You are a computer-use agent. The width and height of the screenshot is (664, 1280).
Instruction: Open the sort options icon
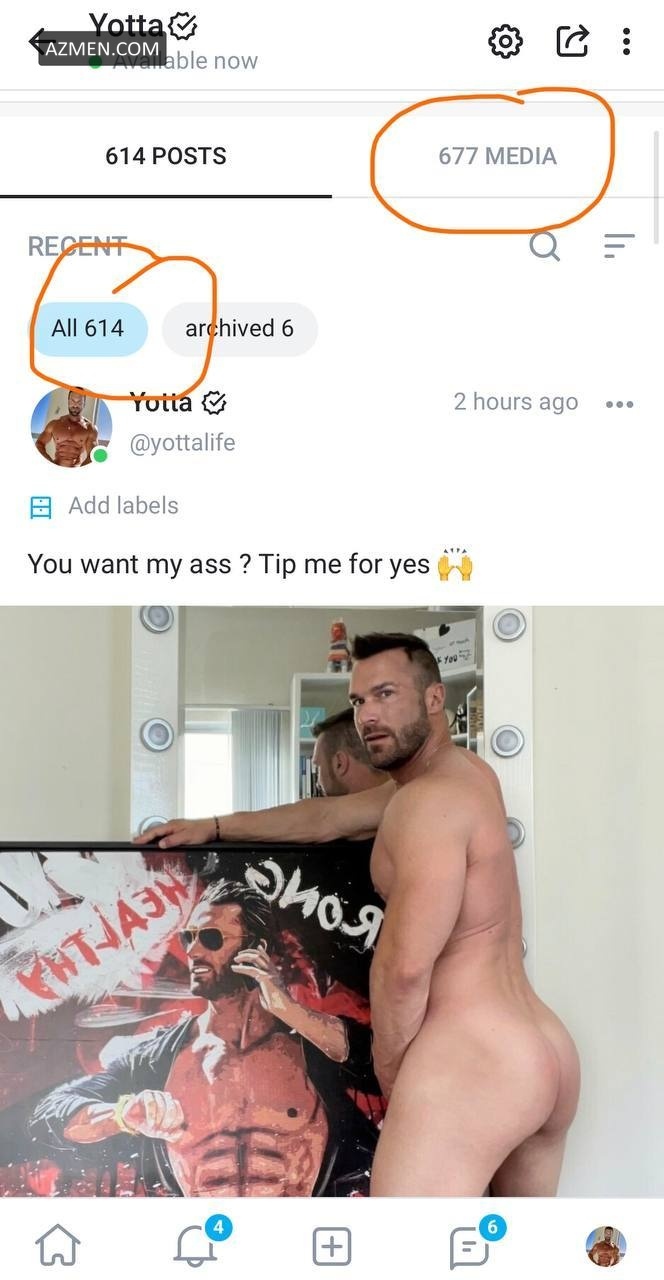click(x=619, y=245)
